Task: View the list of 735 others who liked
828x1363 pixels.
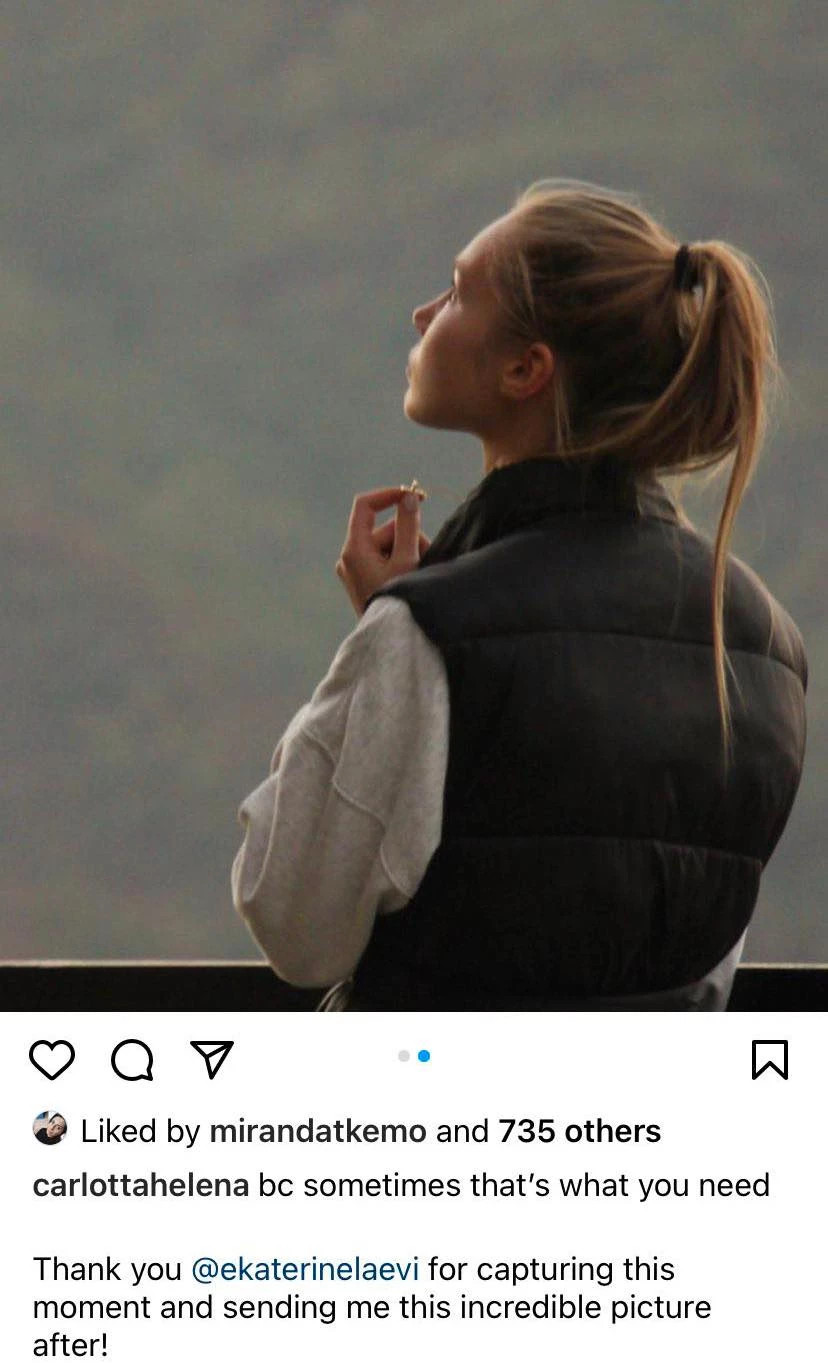Action: pos(579,1131)
